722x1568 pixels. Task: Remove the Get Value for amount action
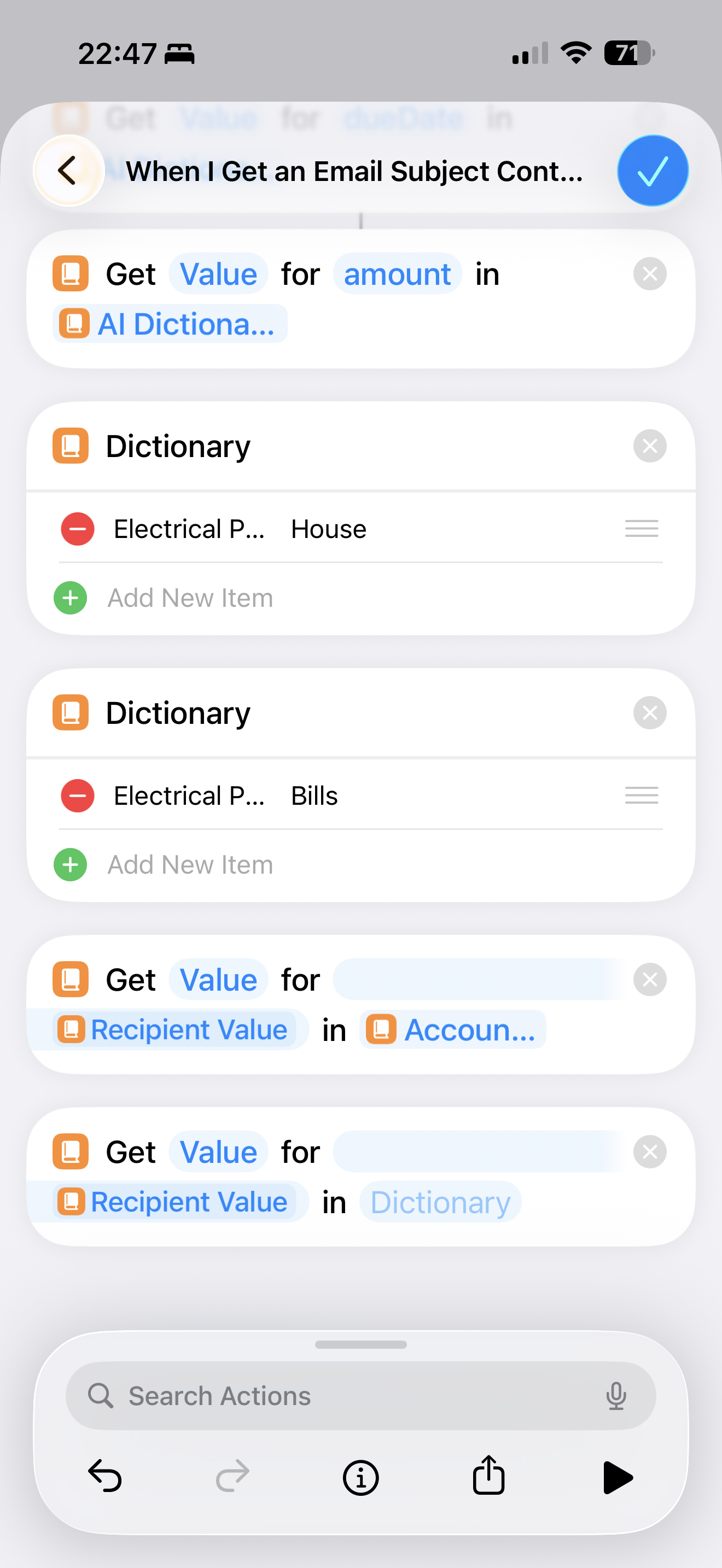click(x=650, y=274)
